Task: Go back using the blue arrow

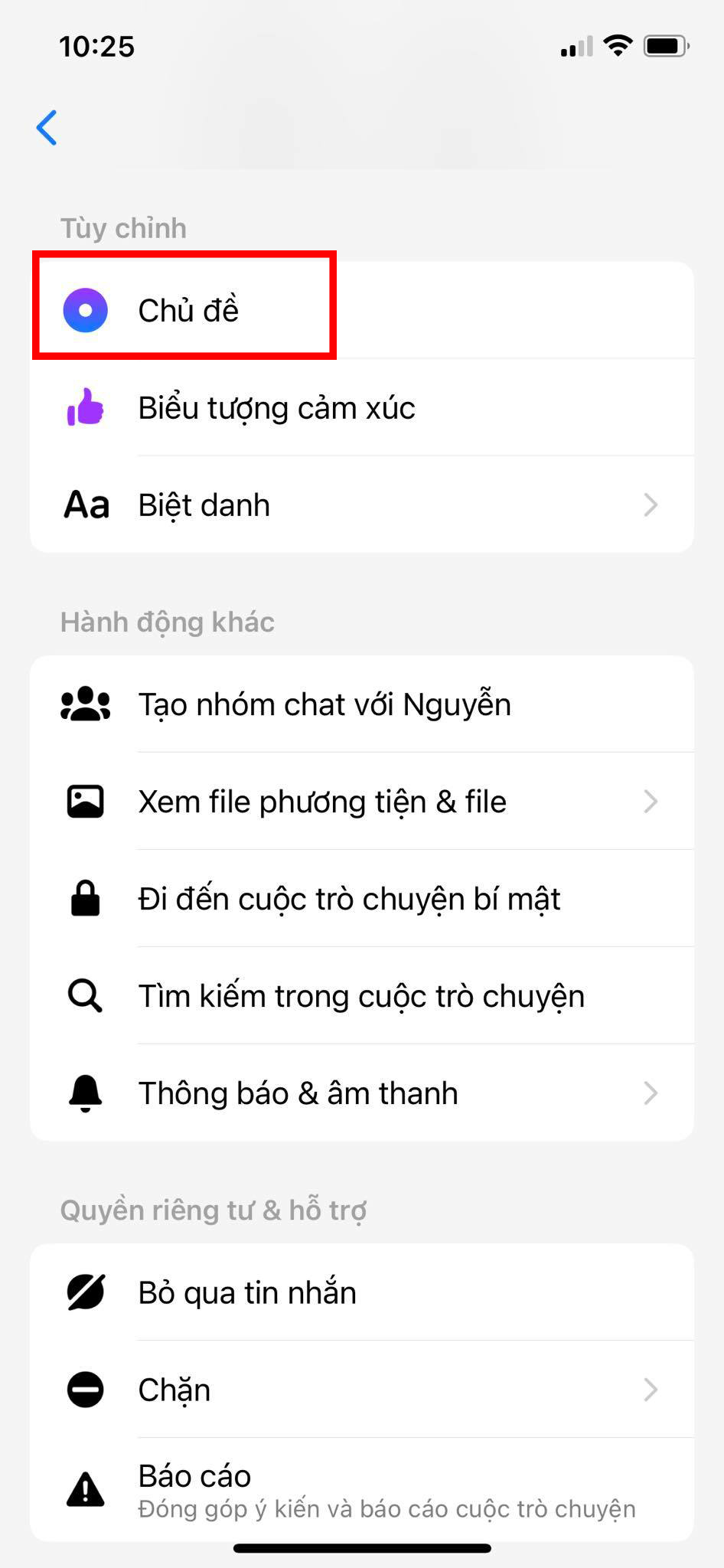Action: click(x=47, y=128)
